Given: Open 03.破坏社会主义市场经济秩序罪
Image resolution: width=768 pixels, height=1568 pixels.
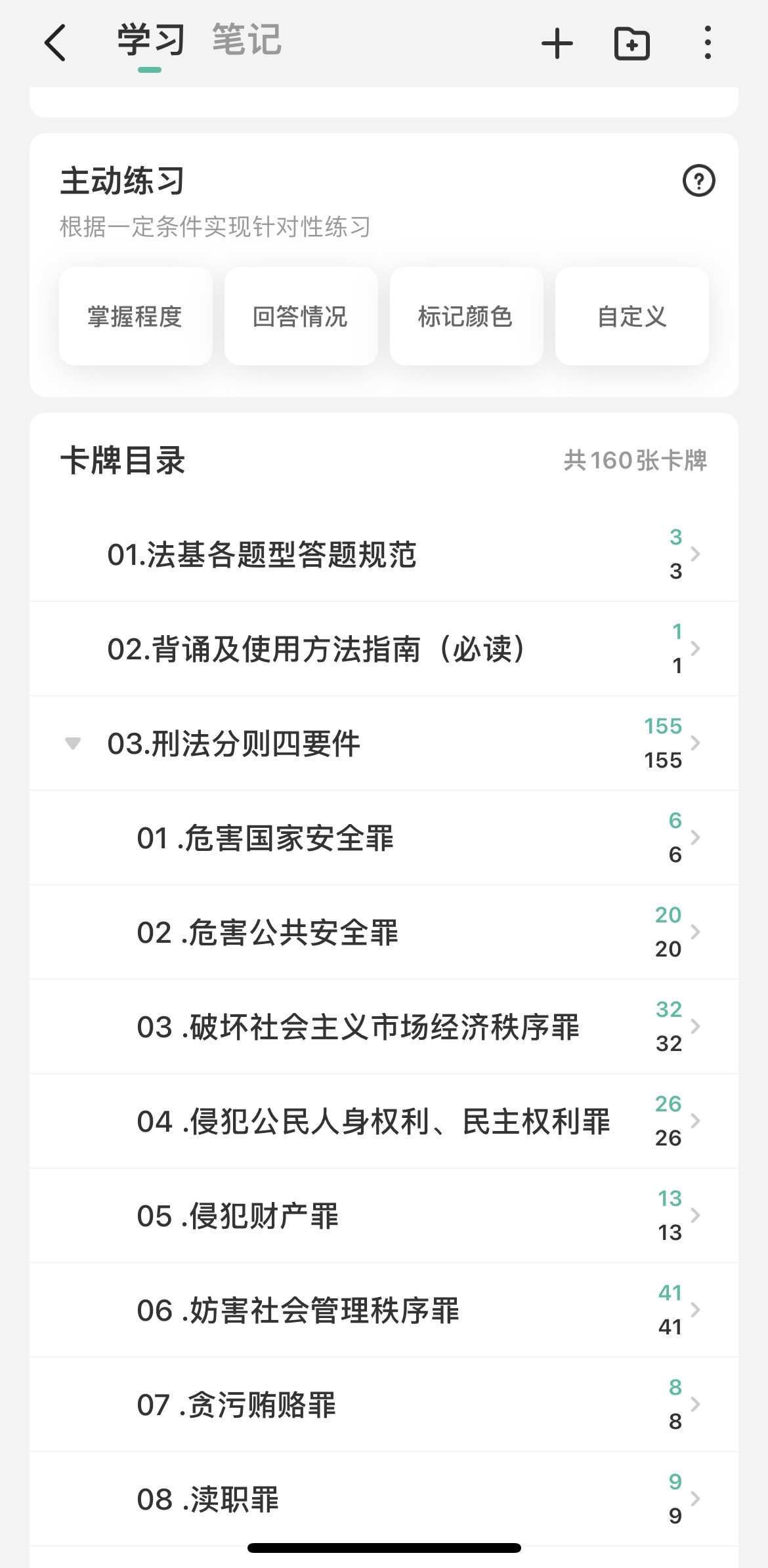Looking at the screenshot, I should tap(384, 1027).
